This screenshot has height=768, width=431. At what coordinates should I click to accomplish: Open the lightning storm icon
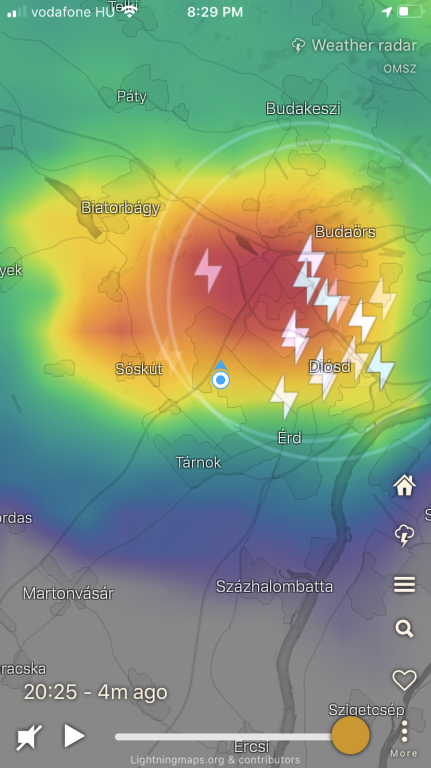point(404,535)
